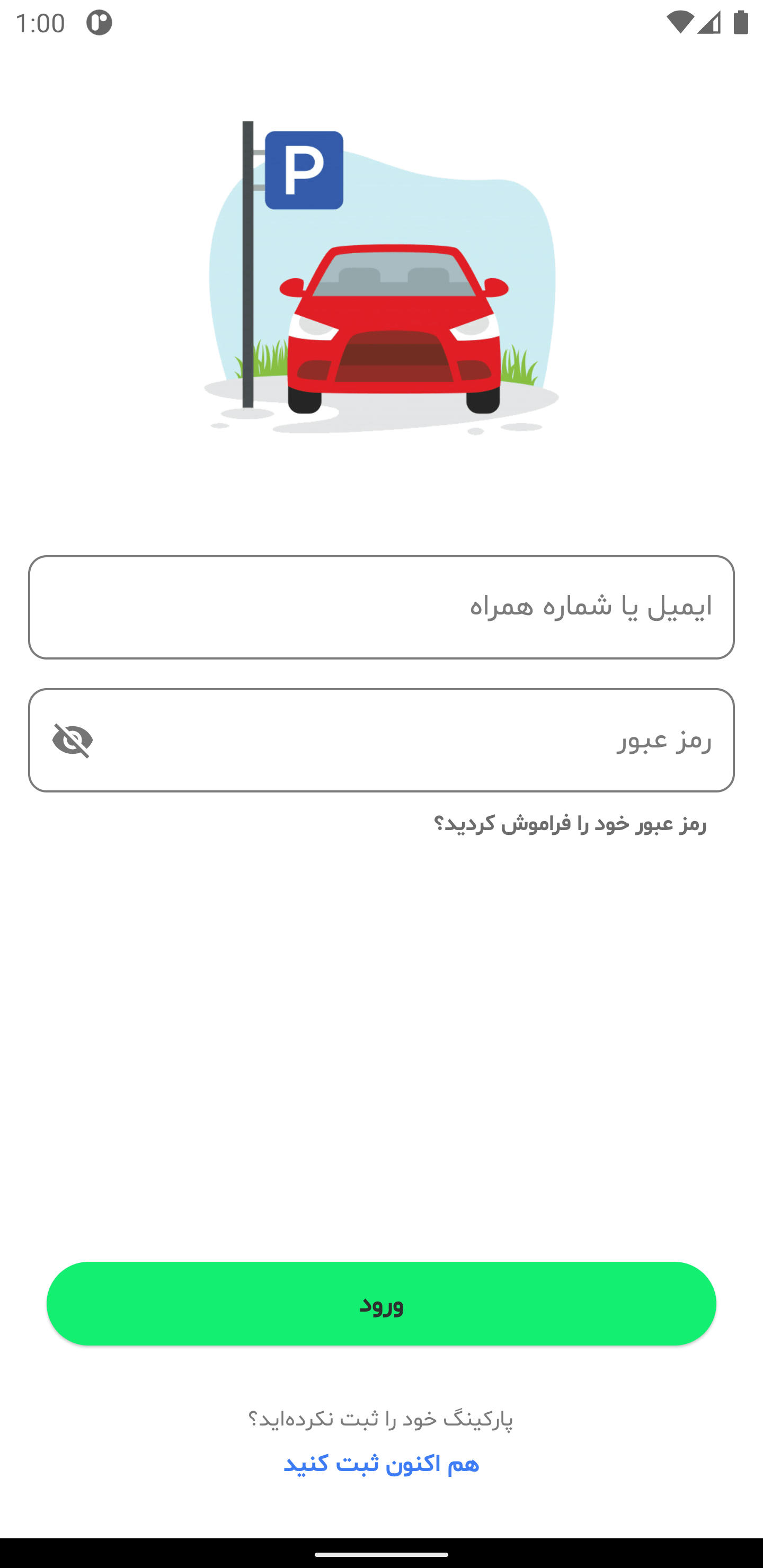The image size is (763, 1568).
Task: Tap the email or mobile number field
Action: point(381,607)
